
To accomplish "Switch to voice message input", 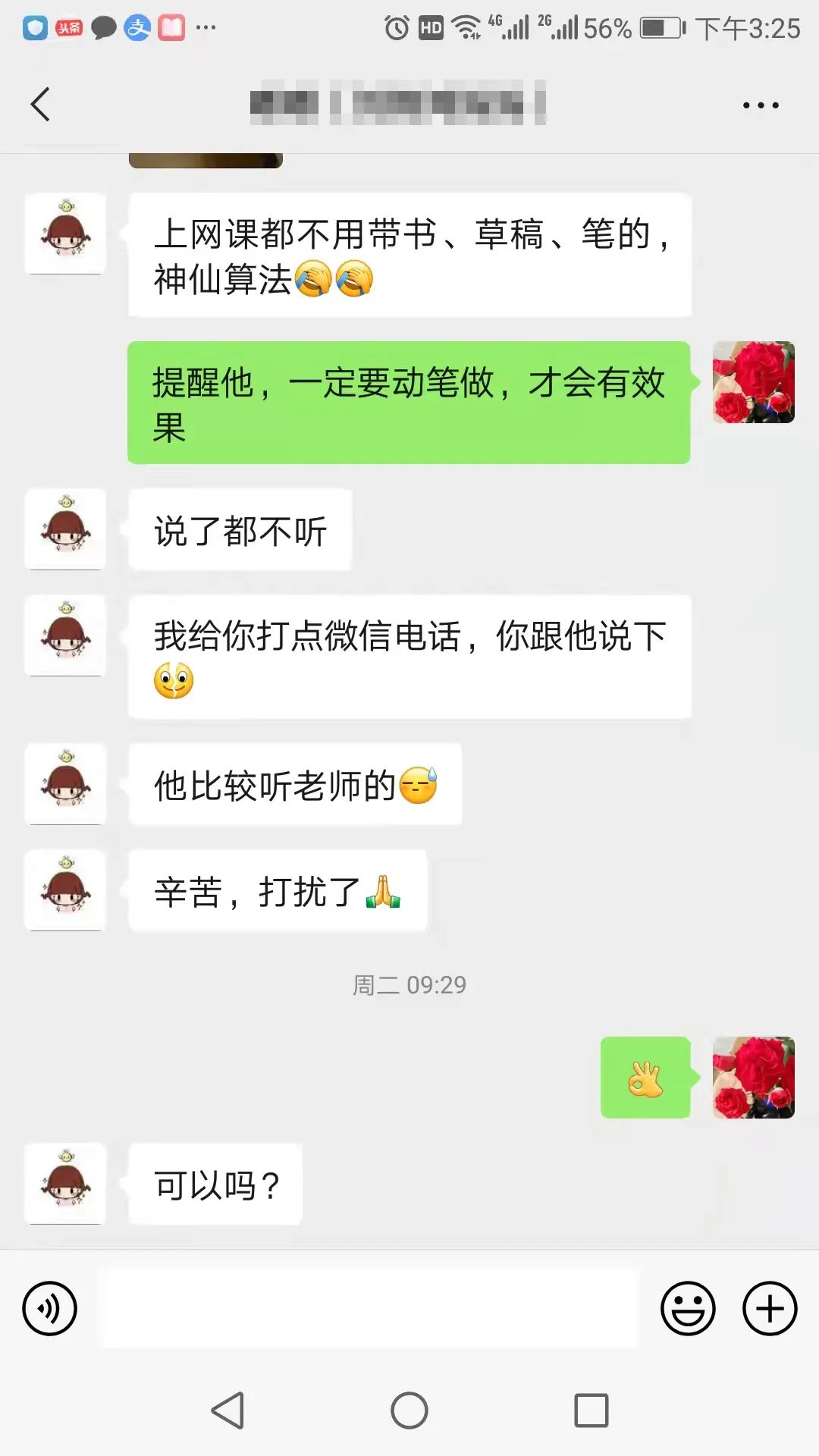I will [x=50, y=1308].
